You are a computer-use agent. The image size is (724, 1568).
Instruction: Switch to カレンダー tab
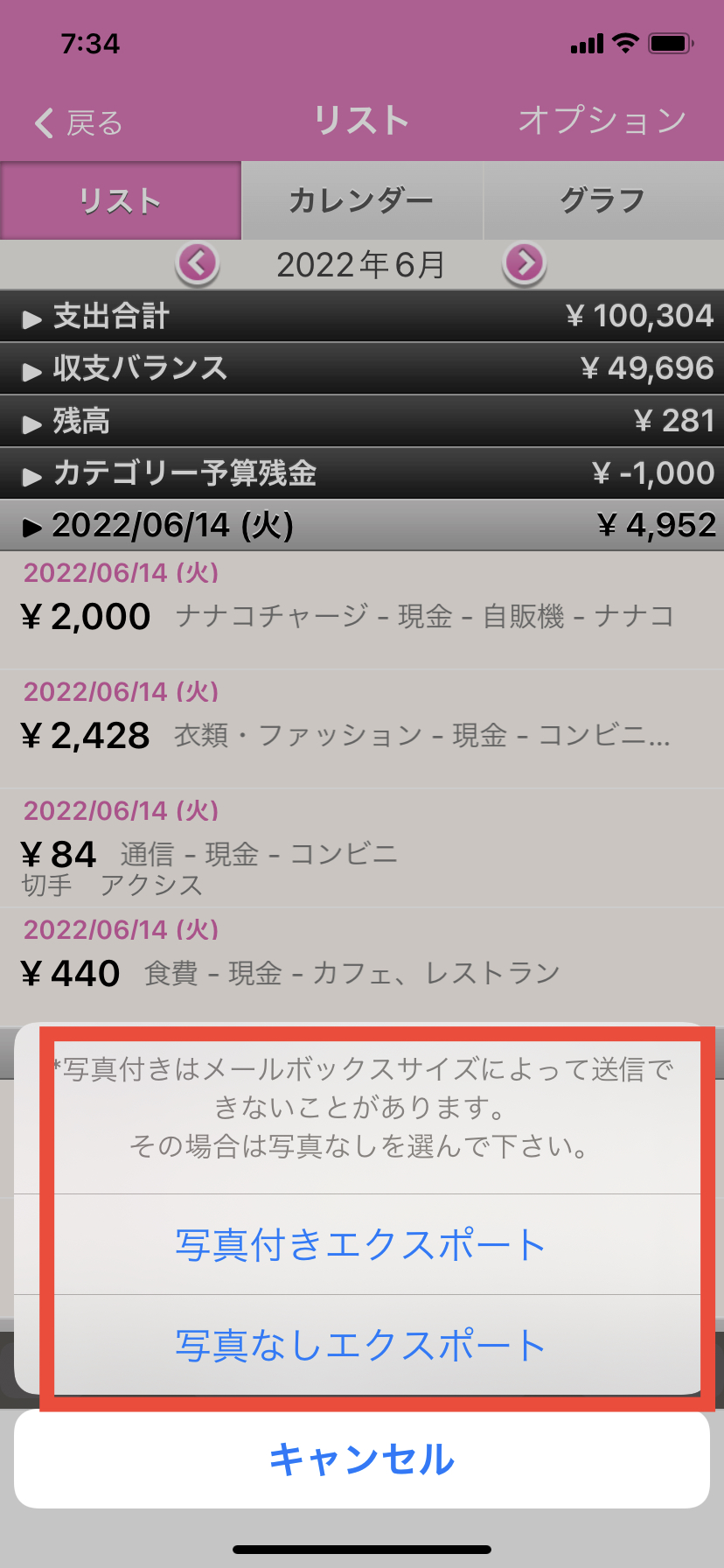[361, 200]
